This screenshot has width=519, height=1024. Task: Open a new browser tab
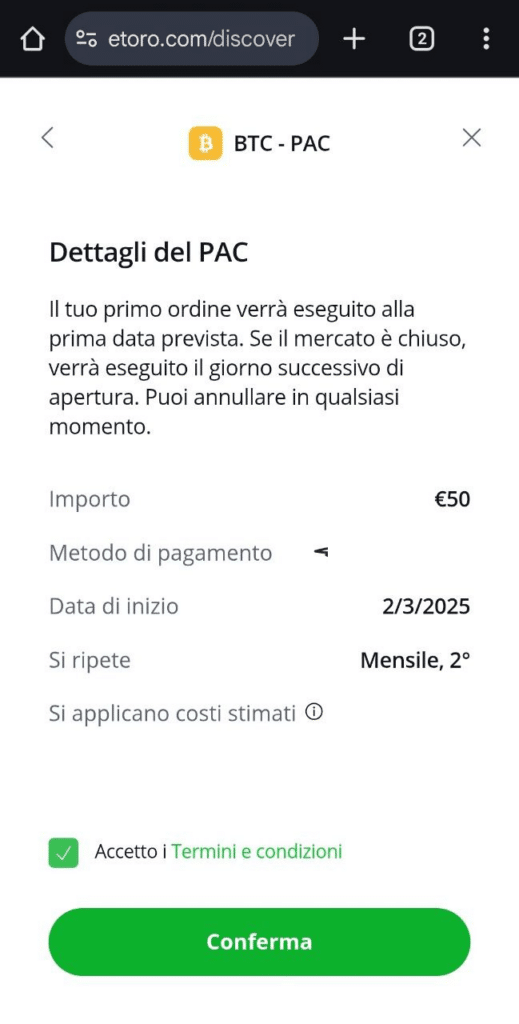click(354, 39)
